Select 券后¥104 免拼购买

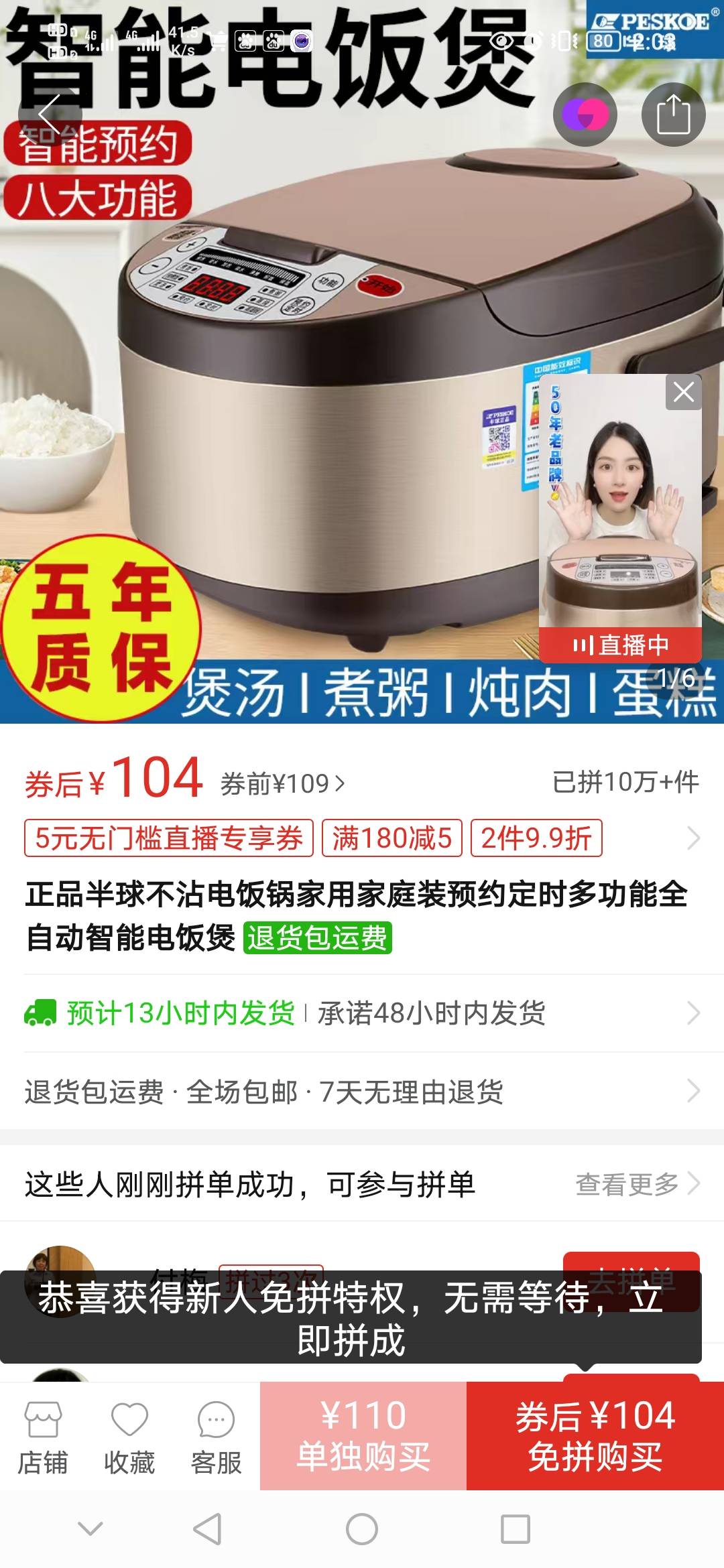[x=595, y=1436]
